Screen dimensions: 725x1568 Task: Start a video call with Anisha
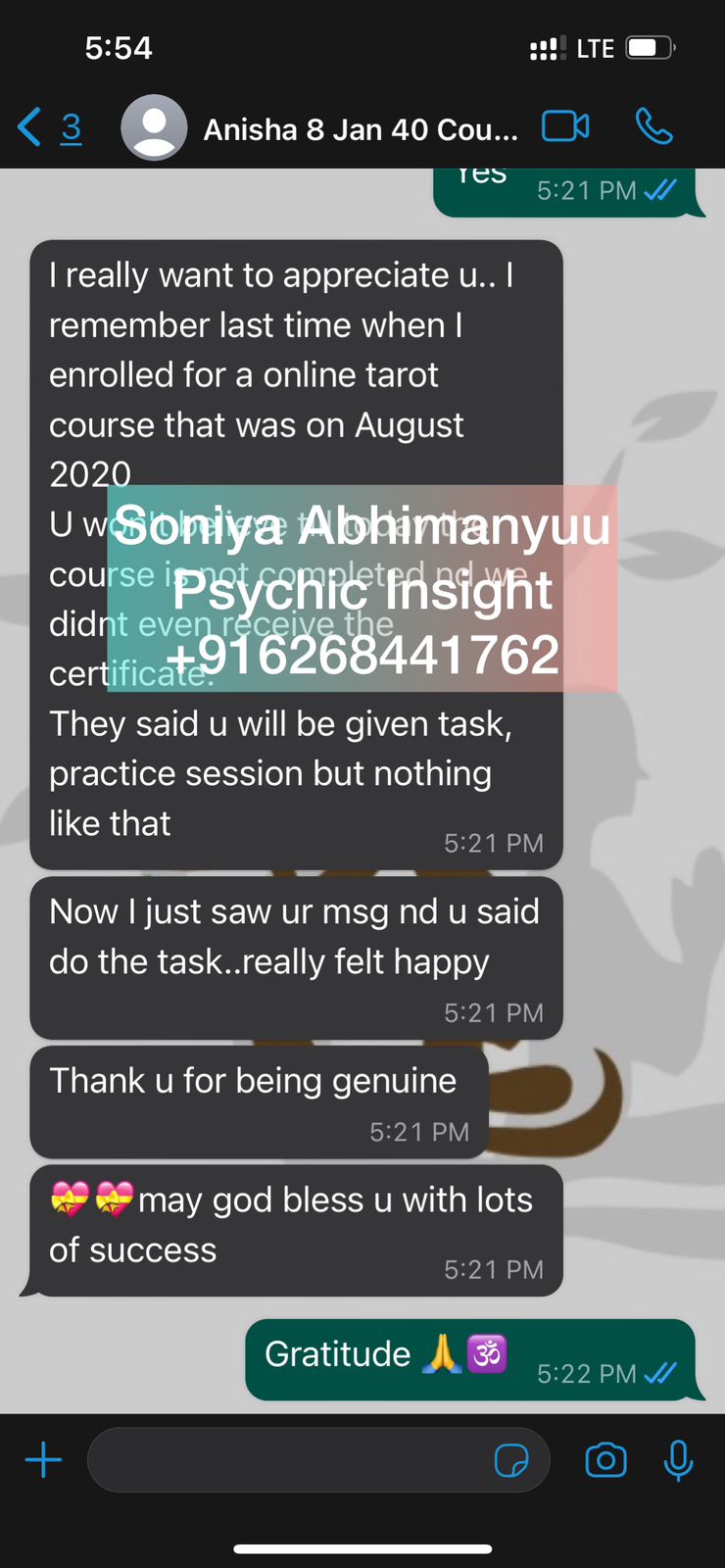tap(565, 127)
